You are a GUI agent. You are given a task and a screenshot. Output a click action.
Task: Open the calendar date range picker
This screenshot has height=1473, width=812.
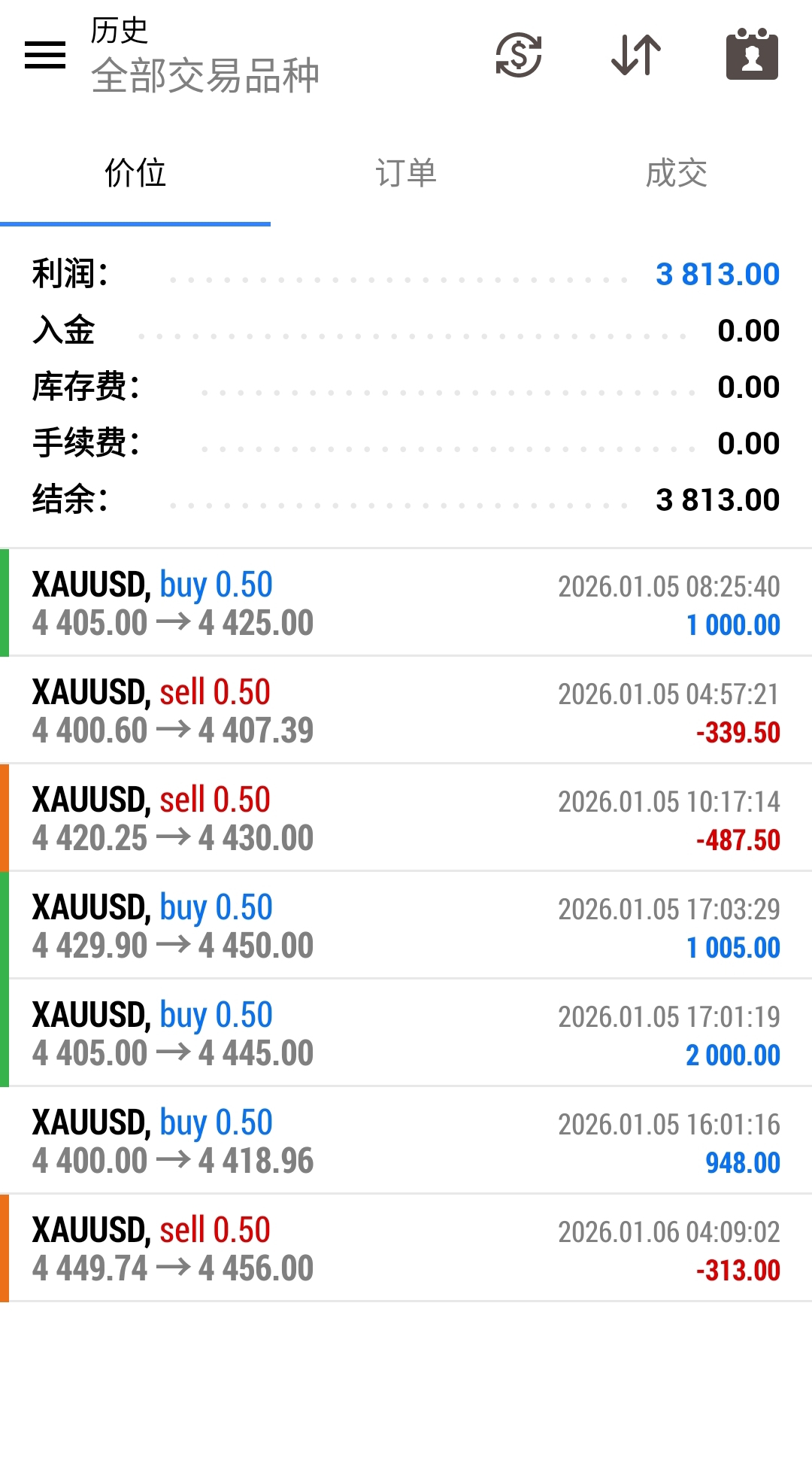pos(752,55)
